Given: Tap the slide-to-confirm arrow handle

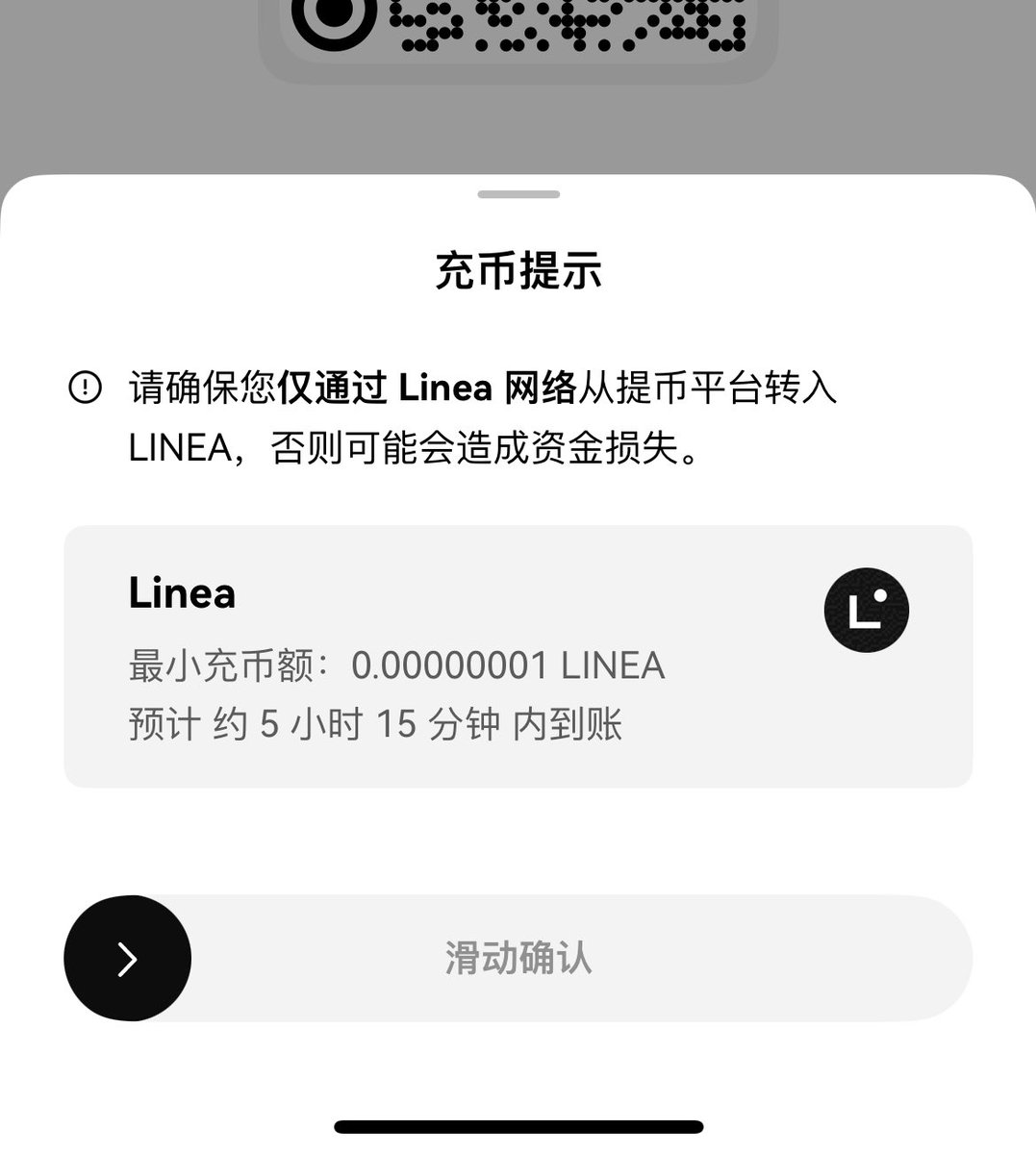Looking at the screenshot, I should [x=127, y=958].
